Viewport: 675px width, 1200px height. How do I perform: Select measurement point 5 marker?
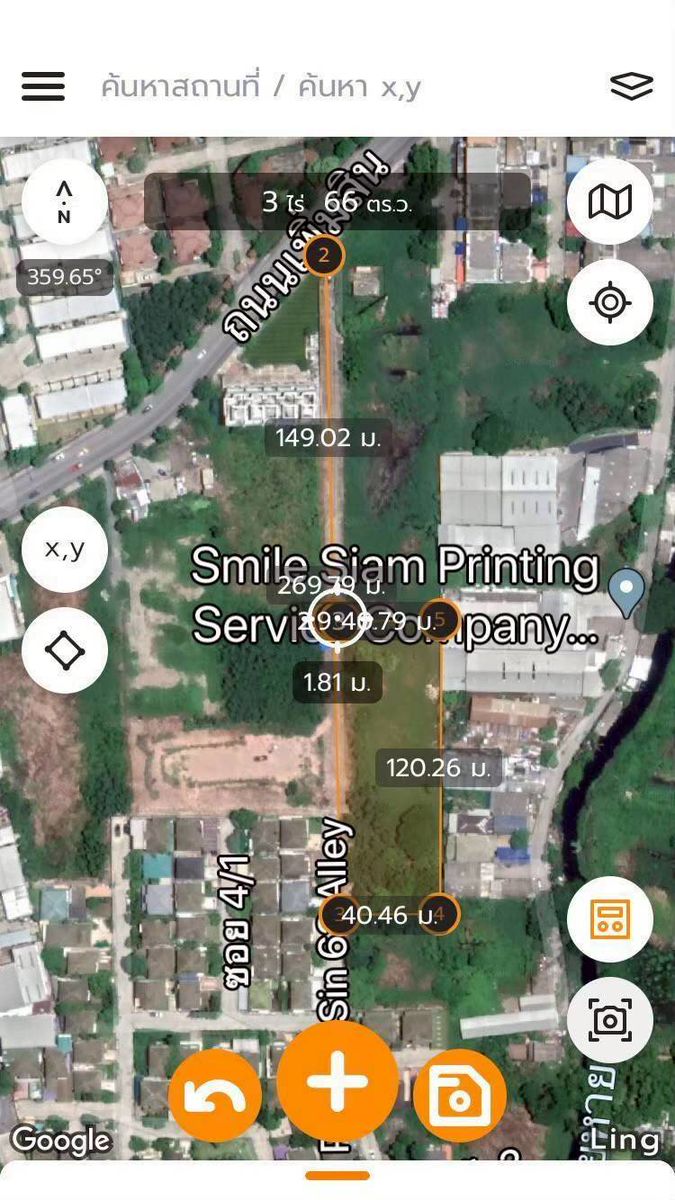coord(439,620)
